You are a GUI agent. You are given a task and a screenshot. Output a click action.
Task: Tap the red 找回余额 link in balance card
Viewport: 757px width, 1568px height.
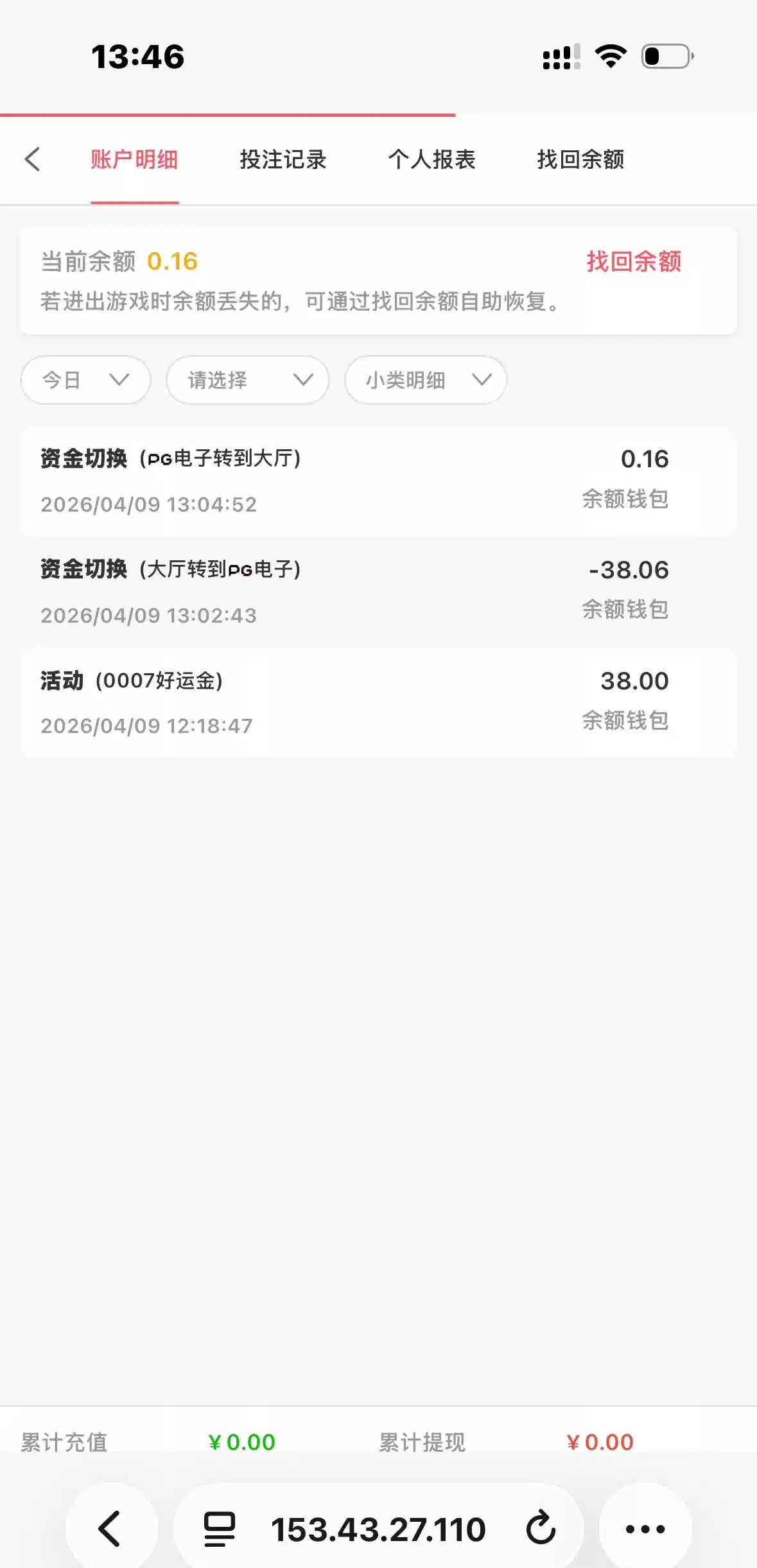pos(633,261)
